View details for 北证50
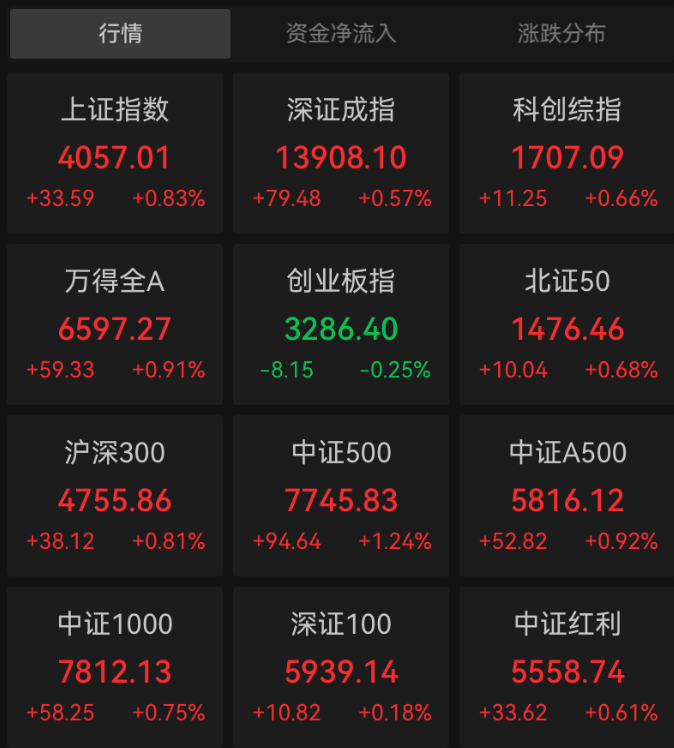 [x=567, y=325]
